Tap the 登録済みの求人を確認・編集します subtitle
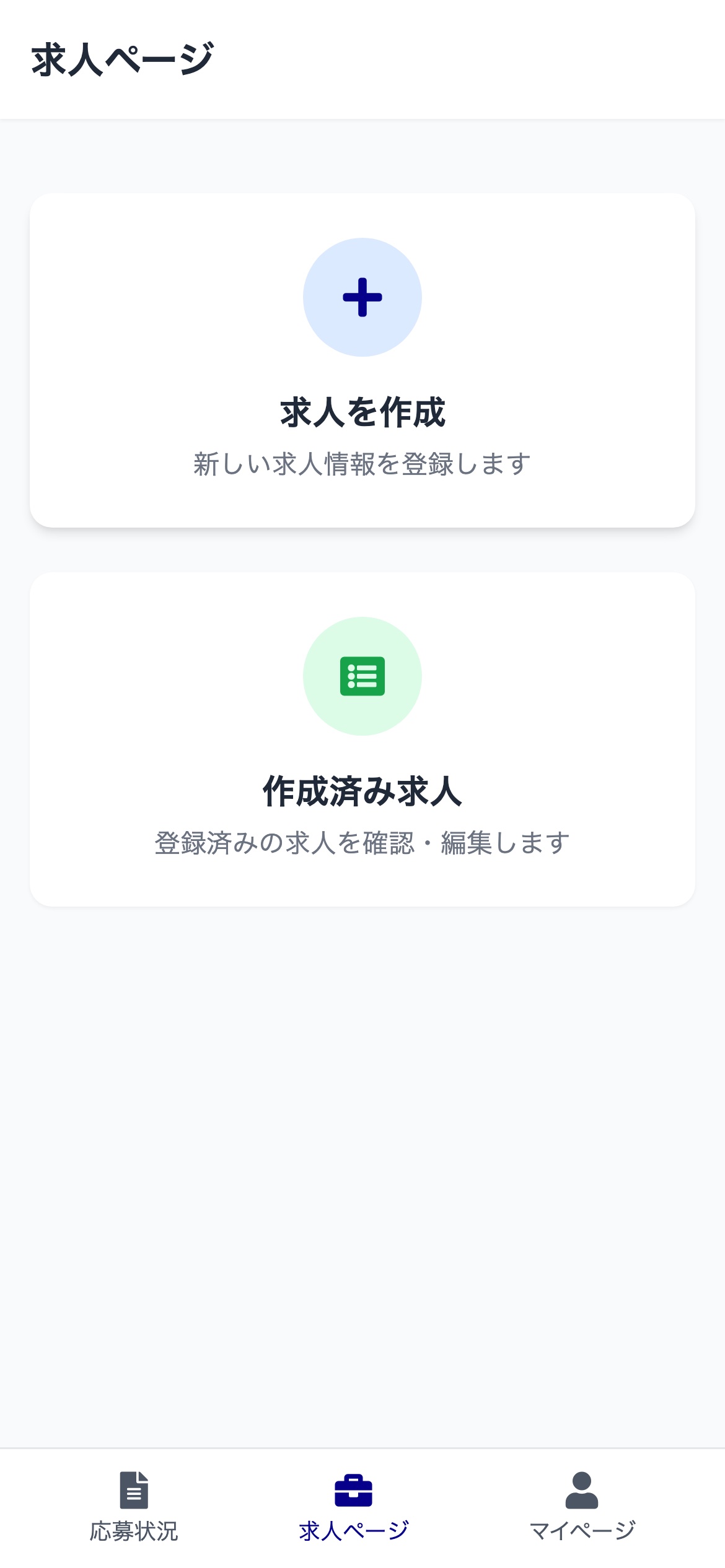This screenshot has width=725, height=1568. 362,841
